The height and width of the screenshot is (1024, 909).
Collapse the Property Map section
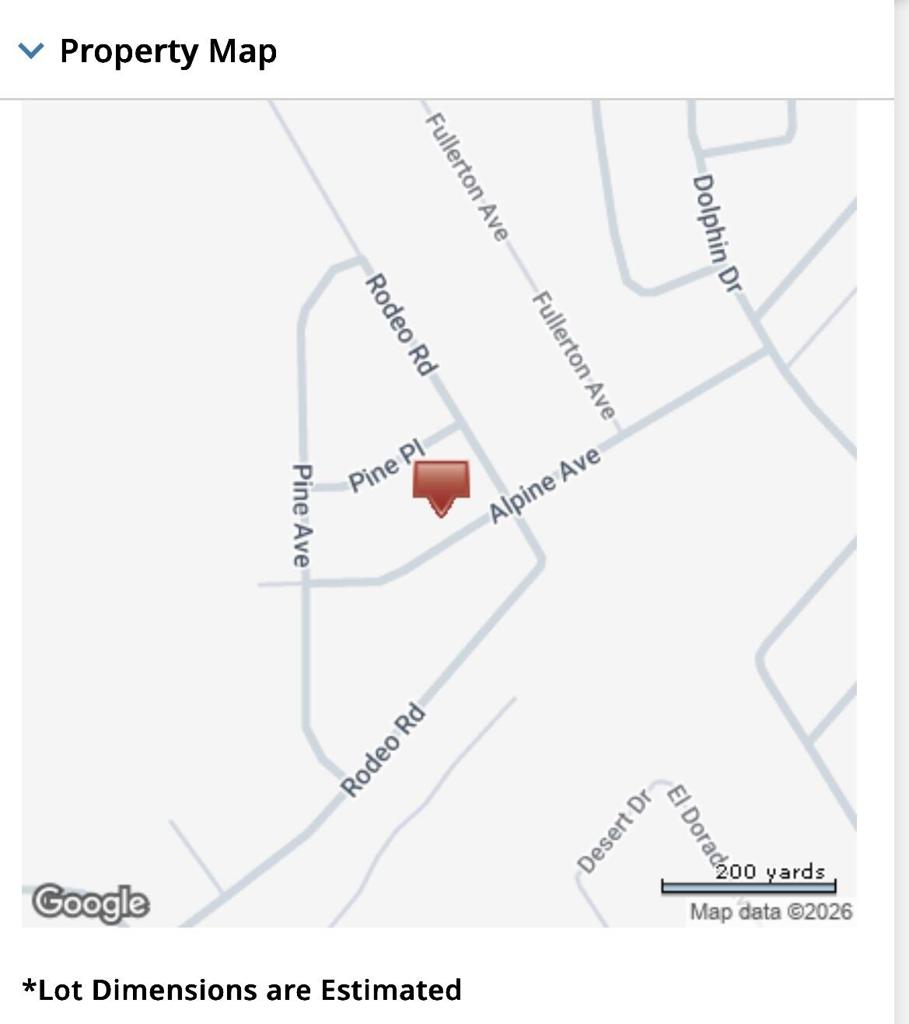32,51
